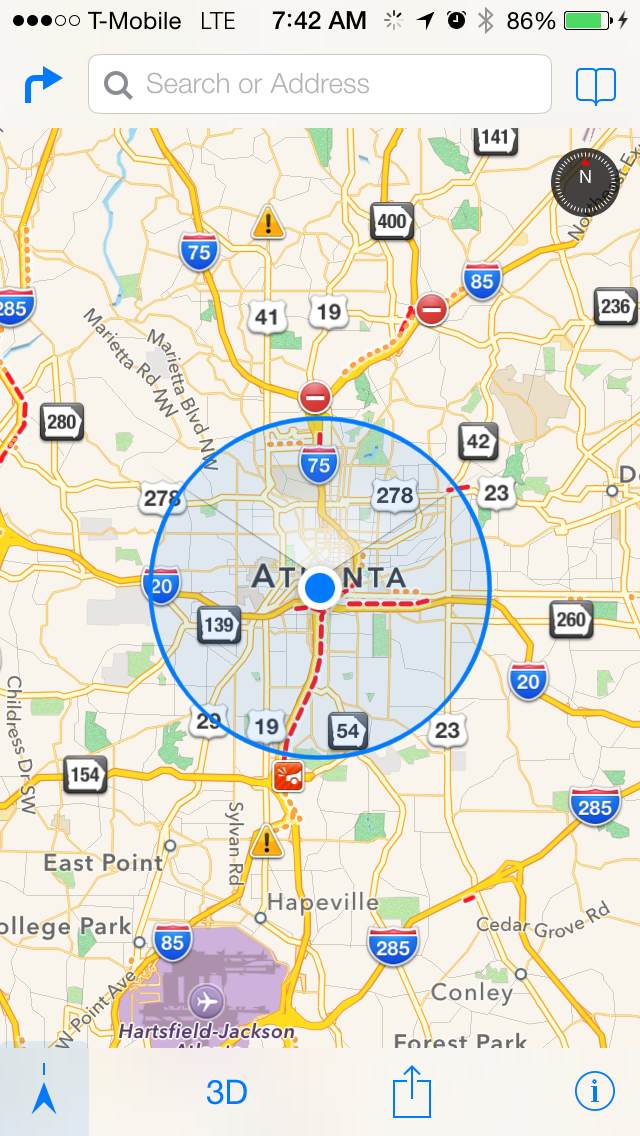Select the road closure marker above I-75
This screenshot has height=1136, width=640.
(x=315, y=398)
